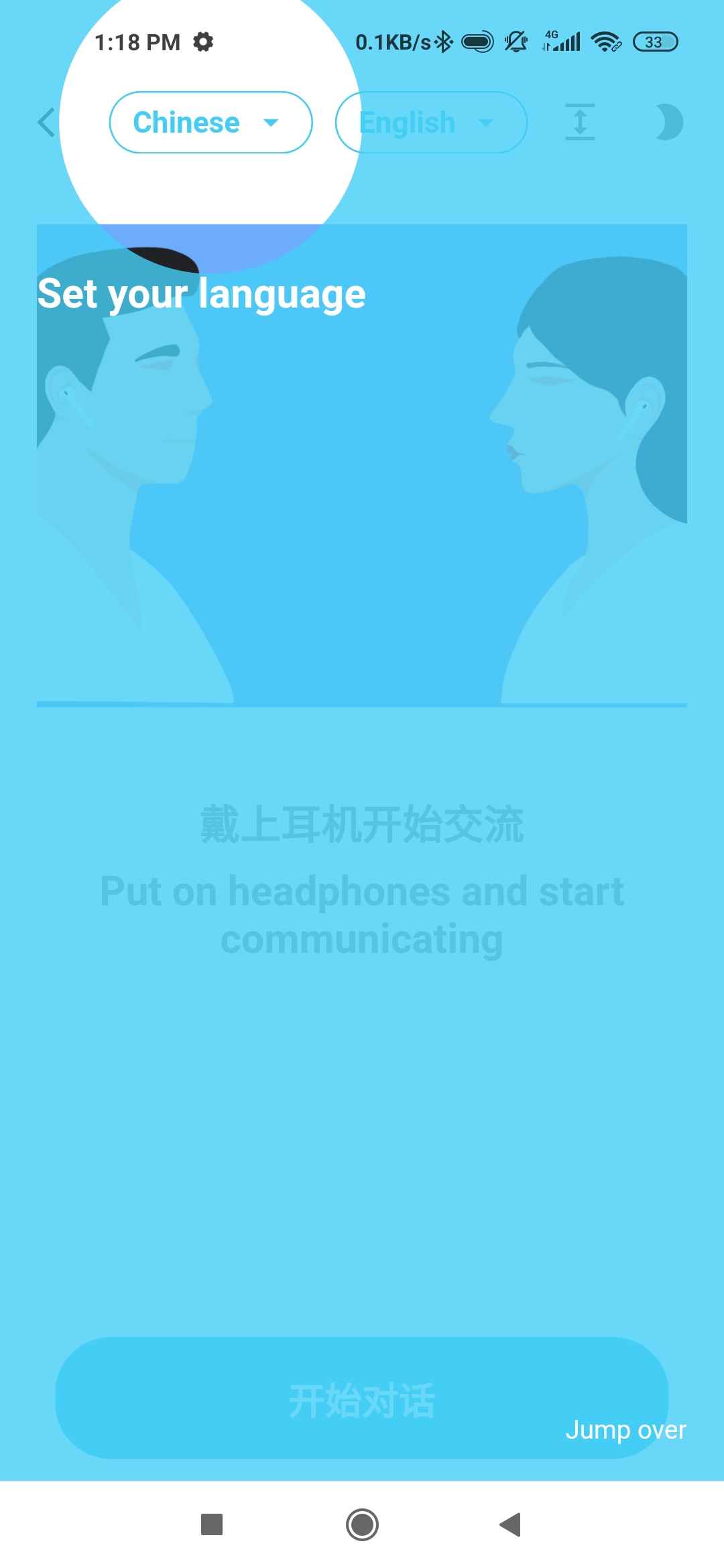This screenshot has height=1568, width=724.
Task: Toggle the night mode moon icon
Action: 668,122
